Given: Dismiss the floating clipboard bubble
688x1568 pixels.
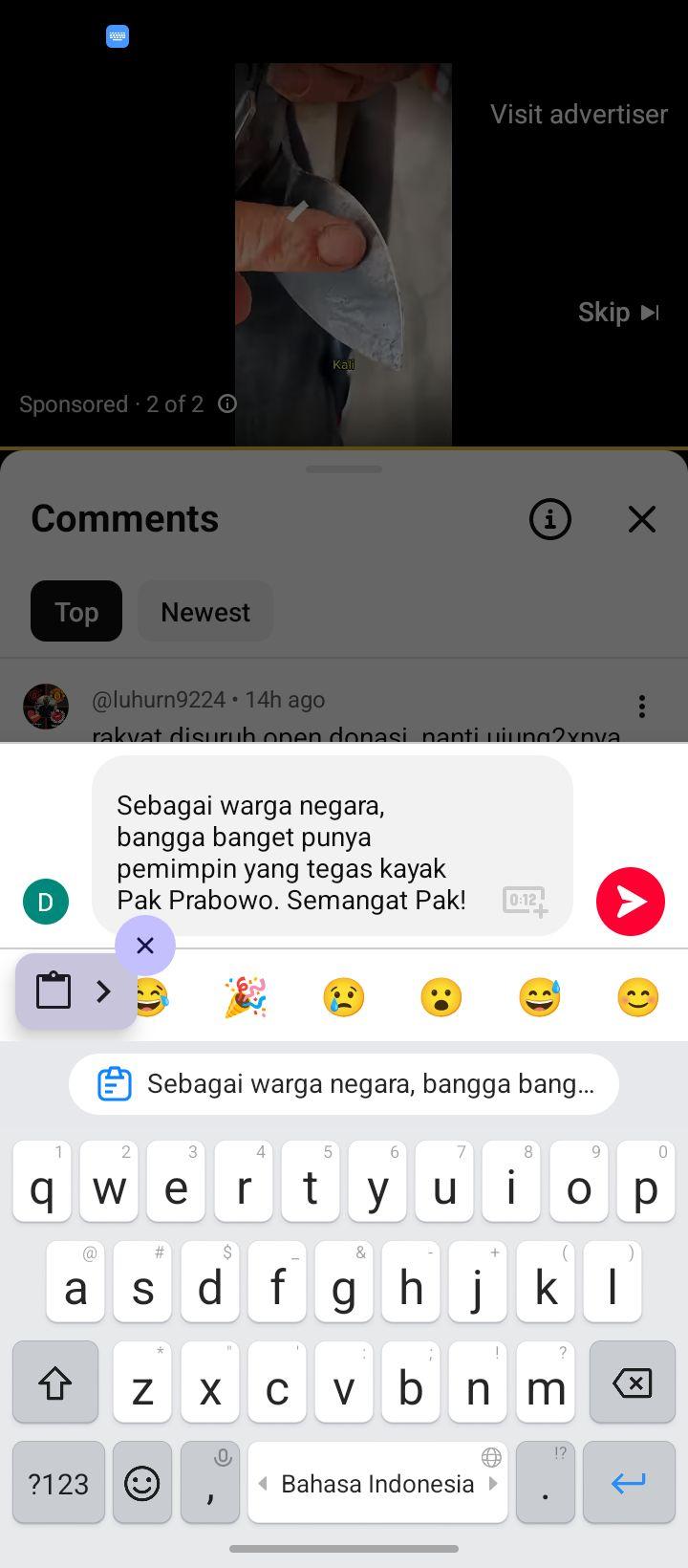Looking at the screenshot, I should point(145,946).
